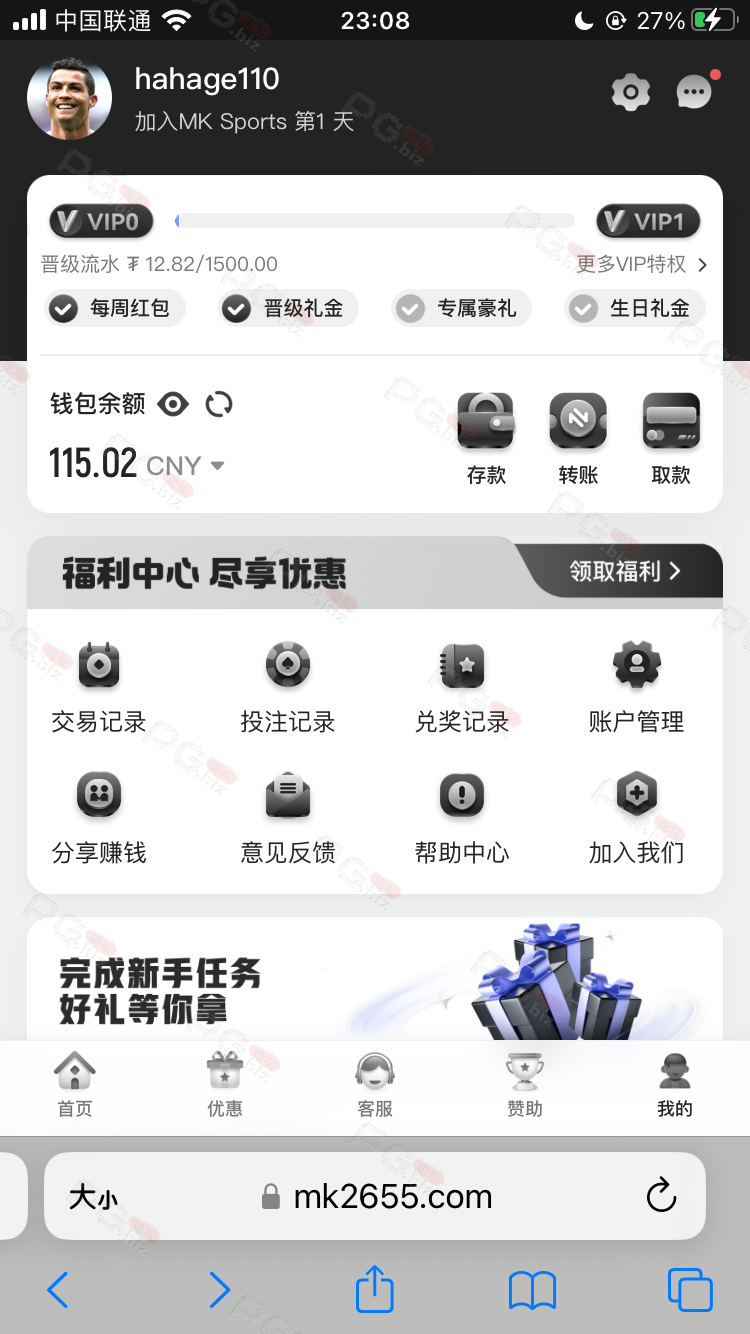
Task: Open 意见反馈
Action: tap(287, 818)
